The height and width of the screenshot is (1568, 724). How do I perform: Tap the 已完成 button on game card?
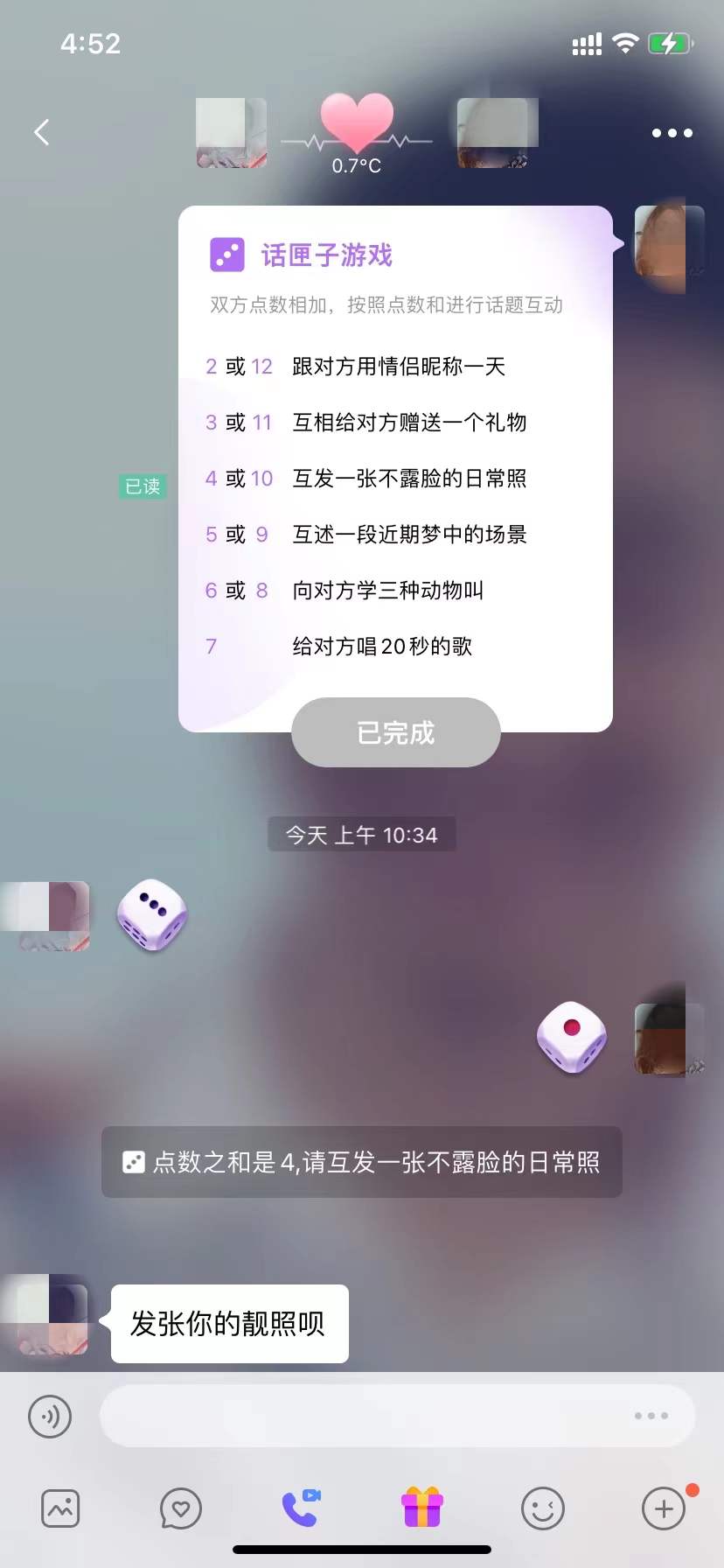click(395, 732)
